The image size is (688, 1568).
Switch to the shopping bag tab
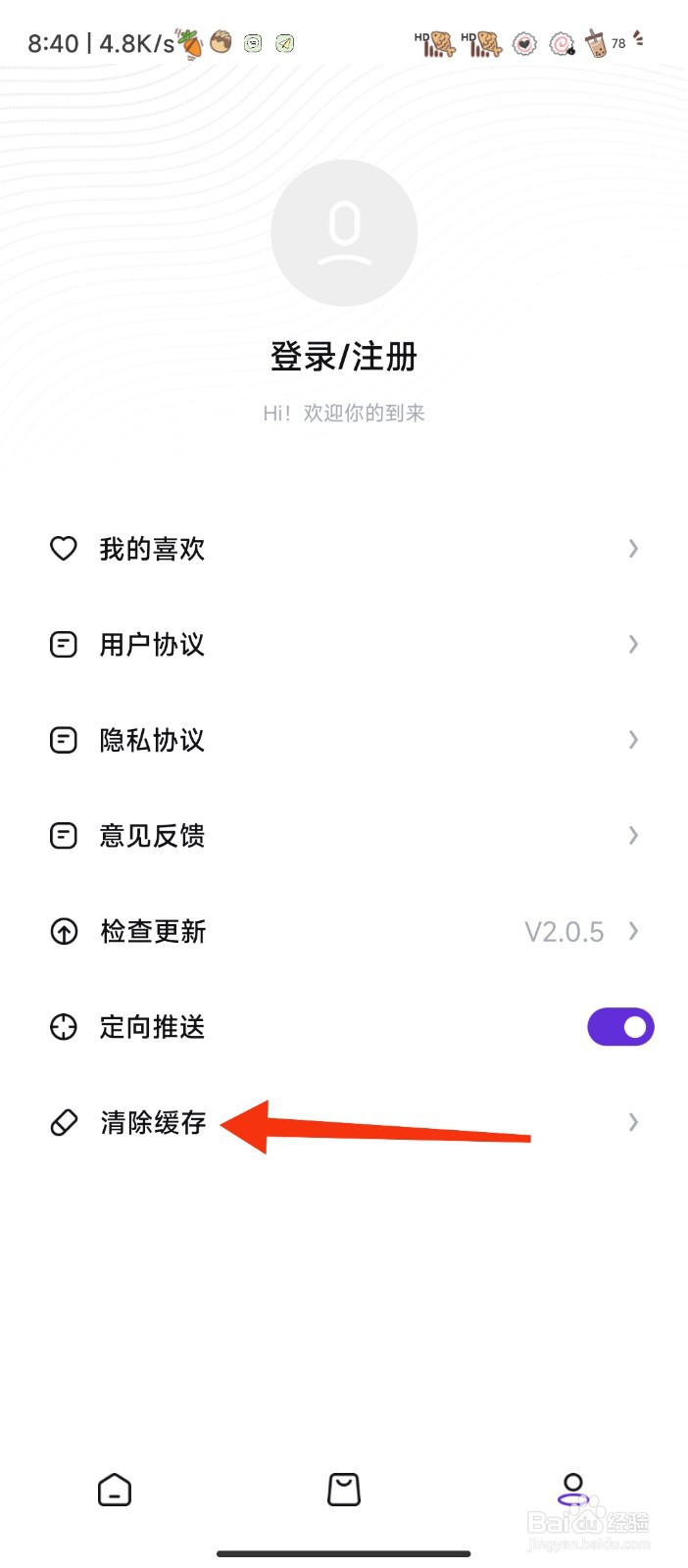pos(344,1490)
